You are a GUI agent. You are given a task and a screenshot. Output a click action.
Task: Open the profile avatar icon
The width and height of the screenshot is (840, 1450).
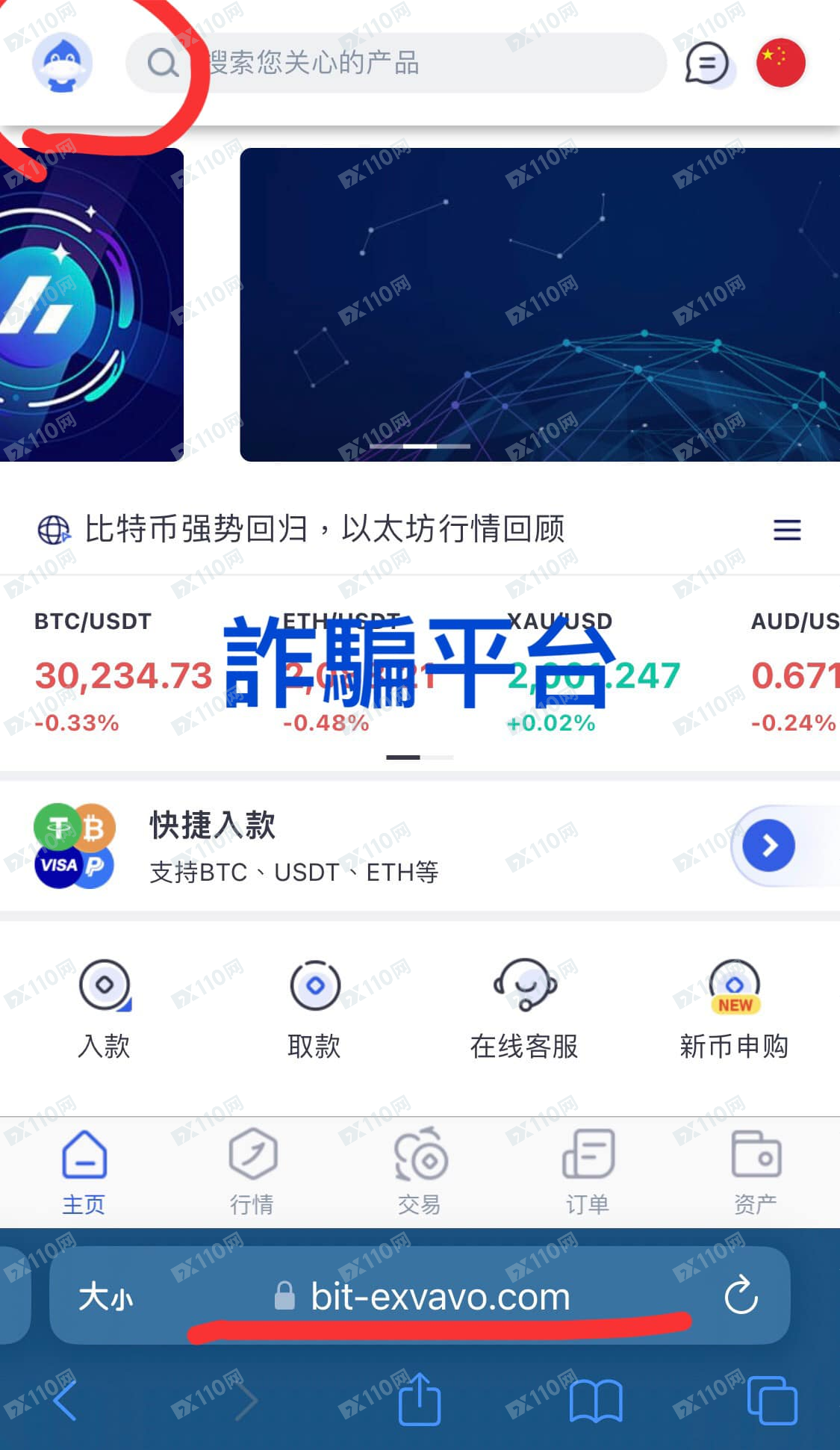click(x=62, y=63)
